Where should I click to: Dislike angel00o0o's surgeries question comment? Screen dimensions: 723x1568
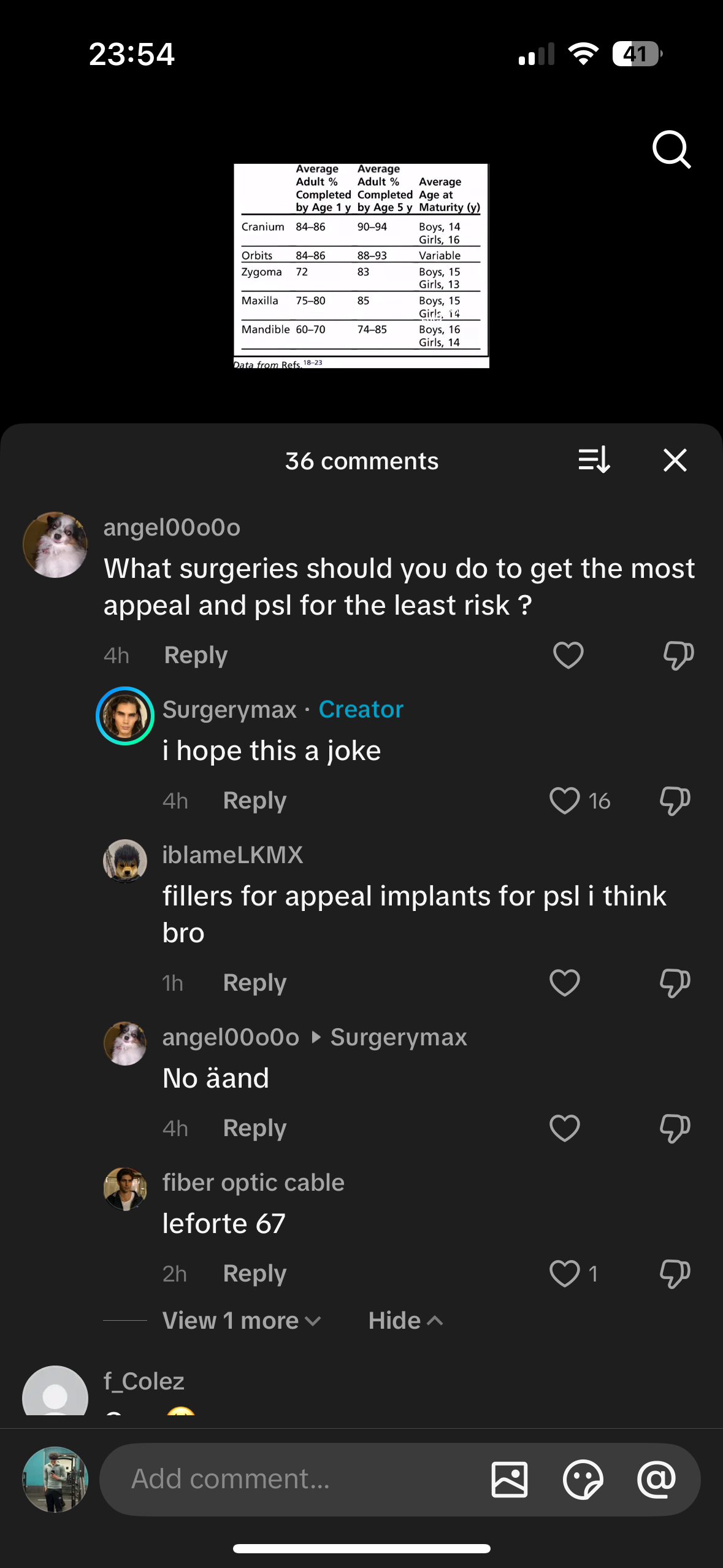678,655
